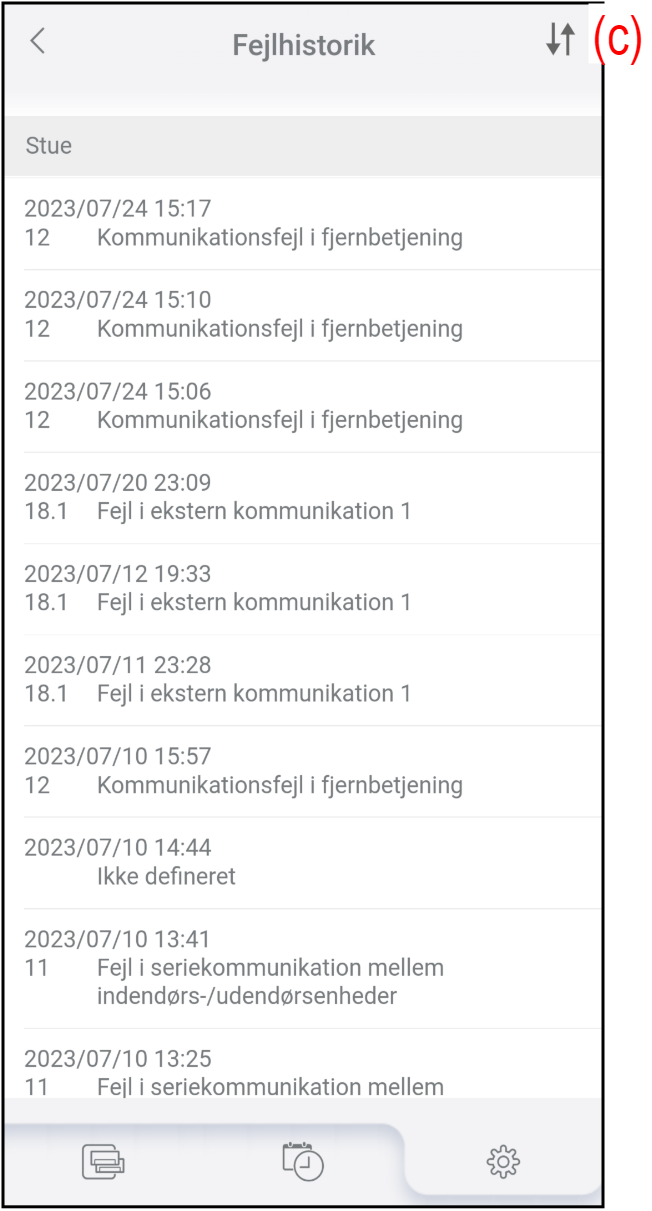652x1211 pixels.
Task: Switch to the units list tab
Action: click(x=103, y=1161)
